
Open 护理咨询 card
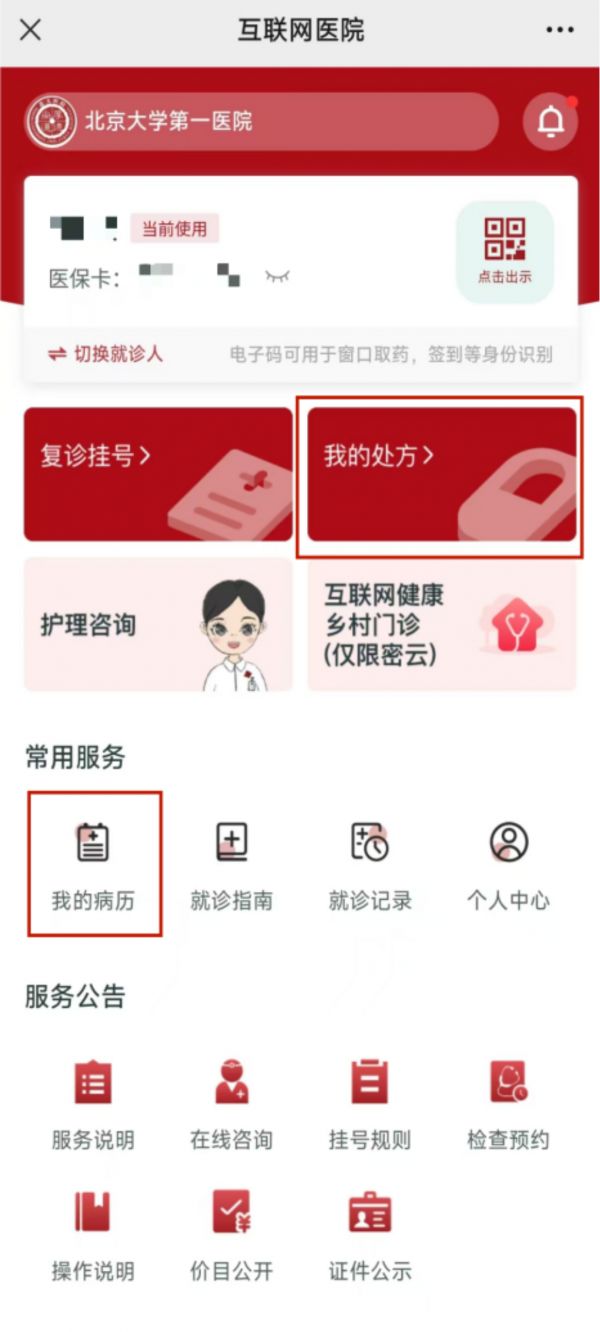(x=158, y=624)
